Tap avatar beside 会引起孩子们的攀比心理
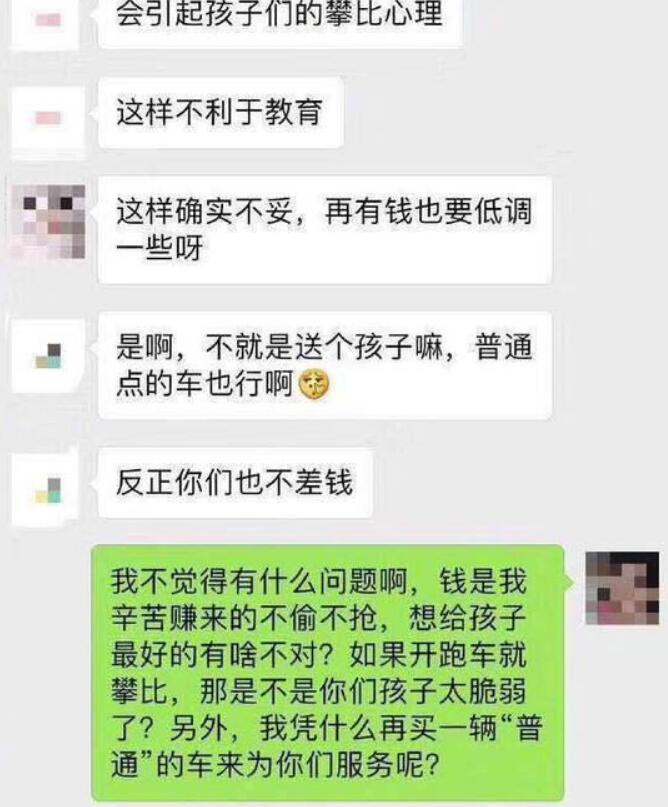 (47, 18)
